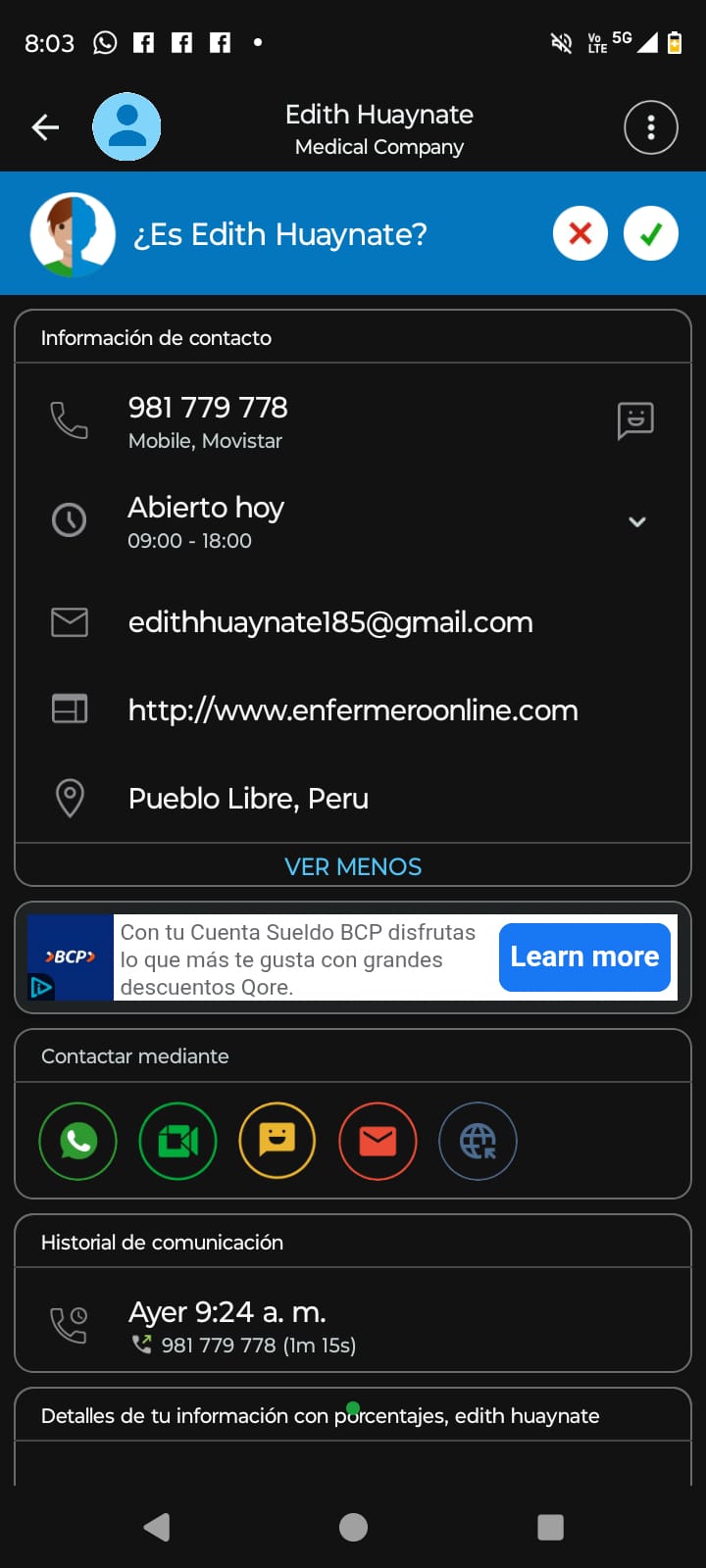Start a video call with the contact
Viewport: 706px width, 1568px height.
point(178,1141)
